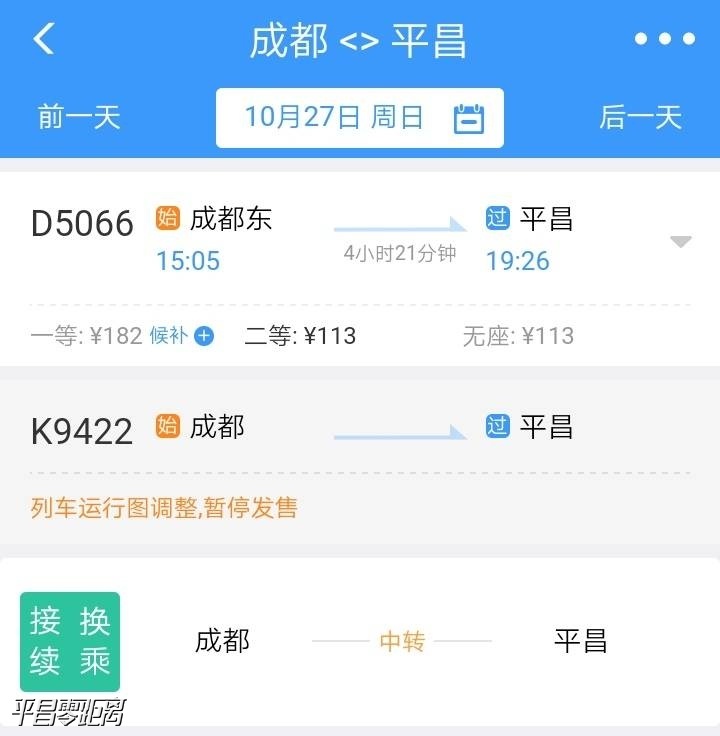720x736 pixels.
Task: Expand D5066 with the down arrow
Action: point(680,241)
